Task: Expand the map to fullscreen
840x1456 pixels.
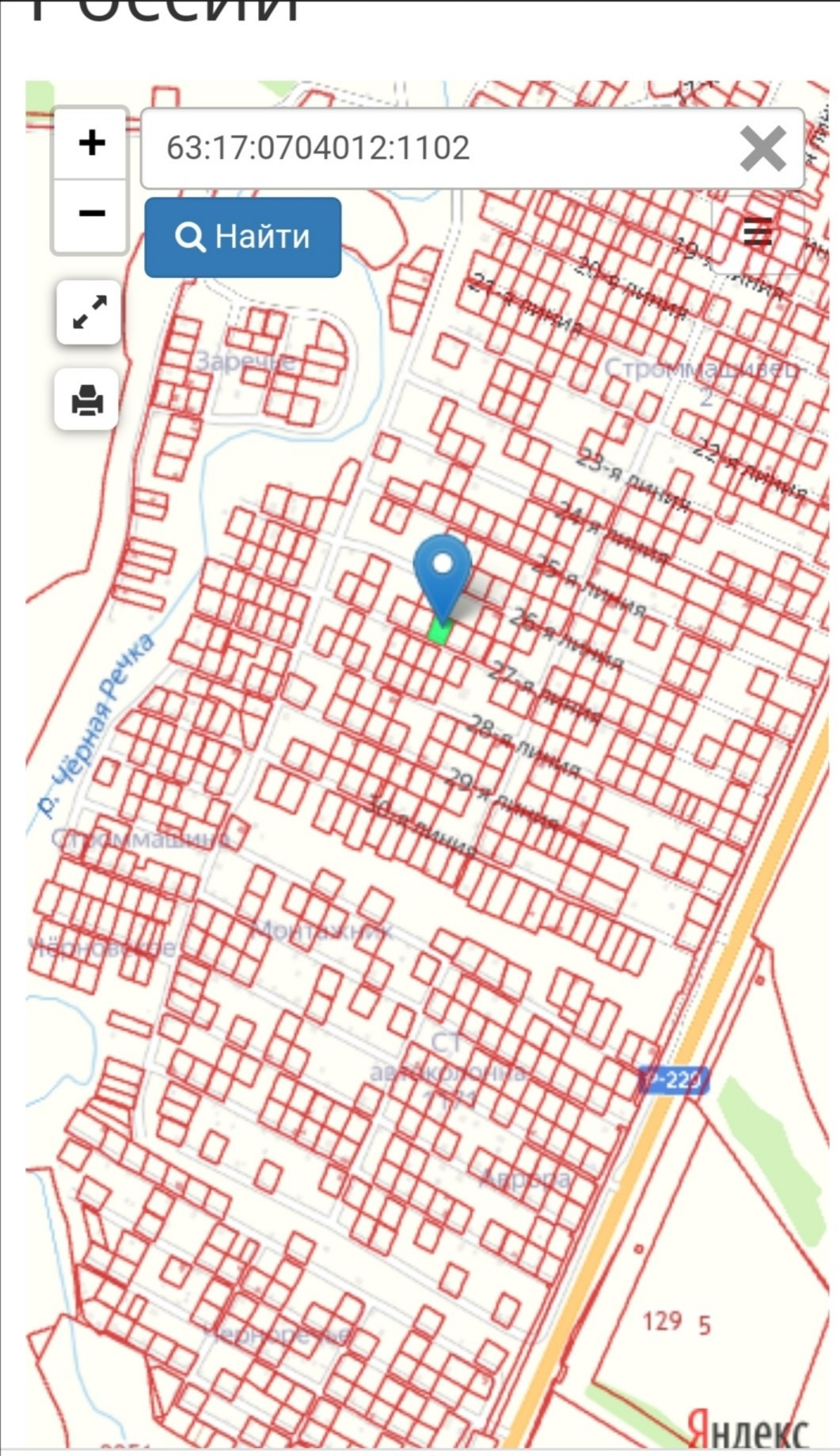Action: coord(89,312)
